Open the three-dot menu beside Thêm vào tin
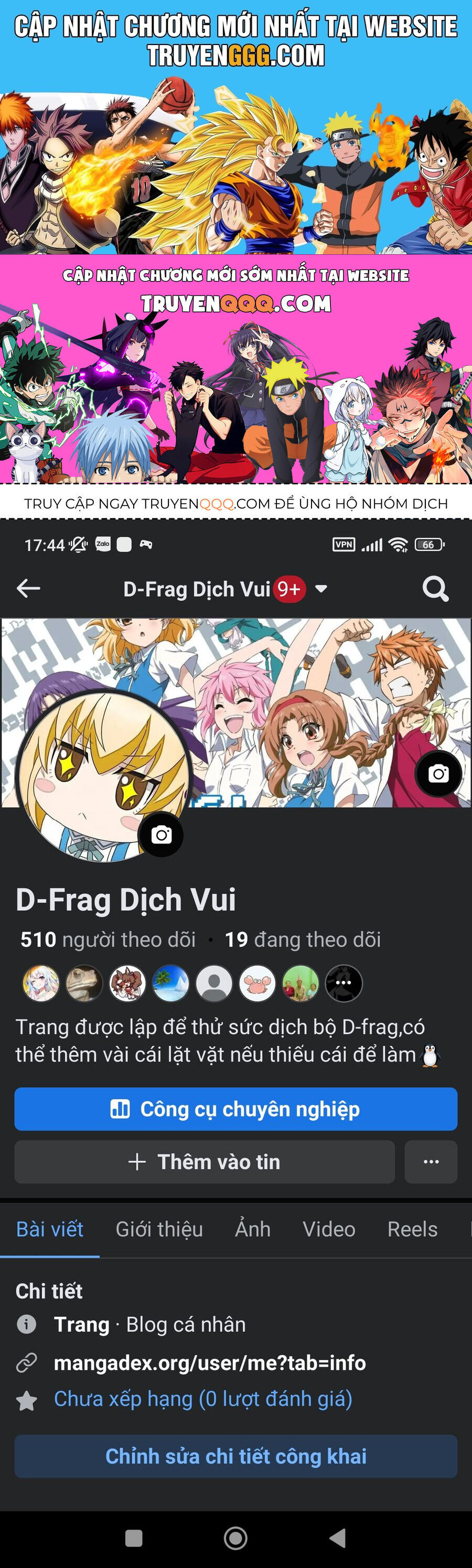This screenshot has width=472, height=1568. 431,1161
